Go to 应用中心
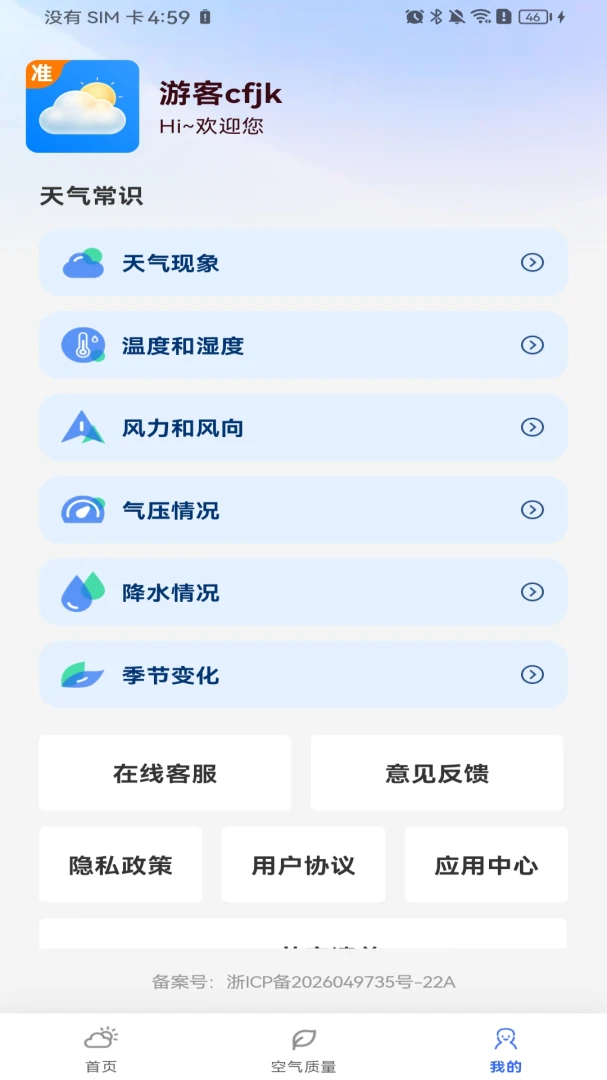 tap(486, 864)
